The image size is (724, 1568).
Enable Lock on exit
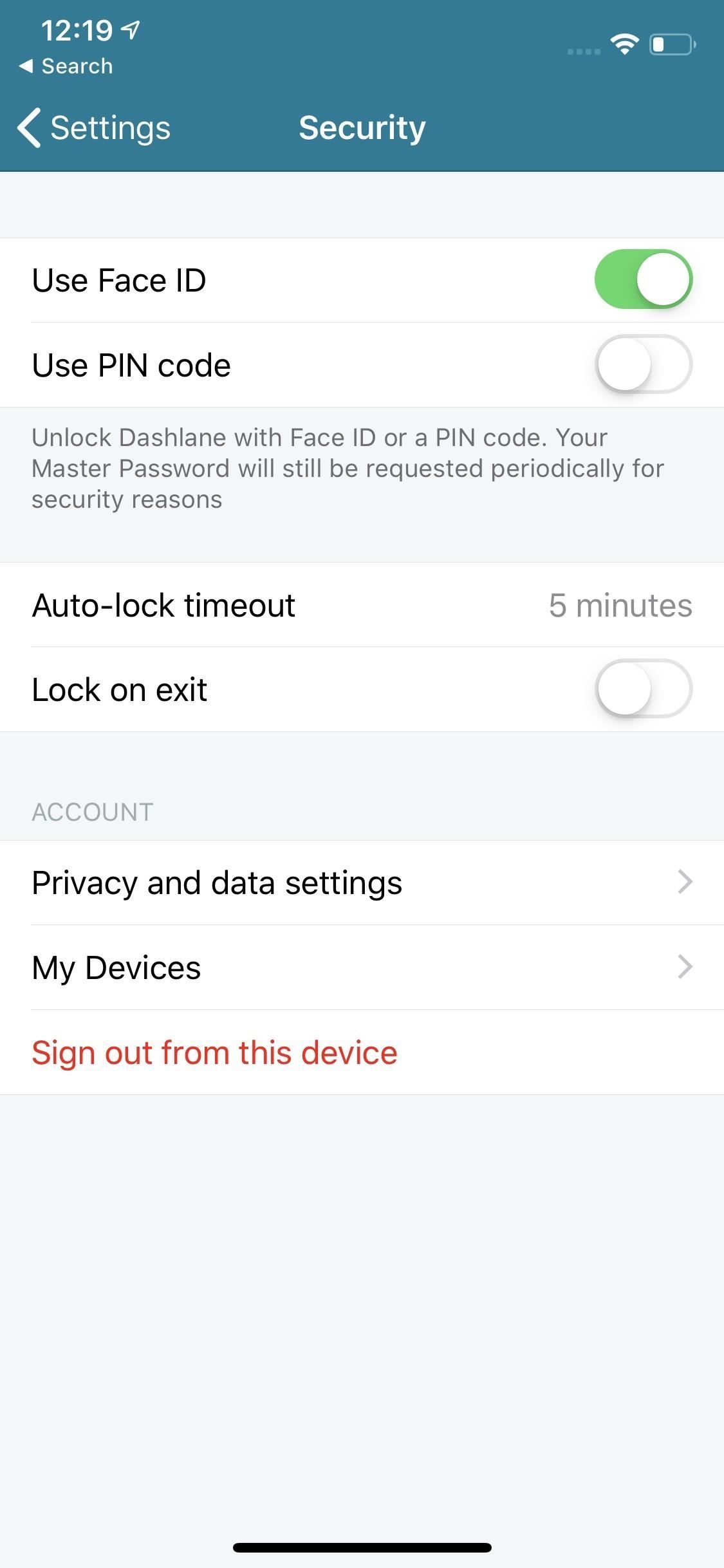click(643, 689)
